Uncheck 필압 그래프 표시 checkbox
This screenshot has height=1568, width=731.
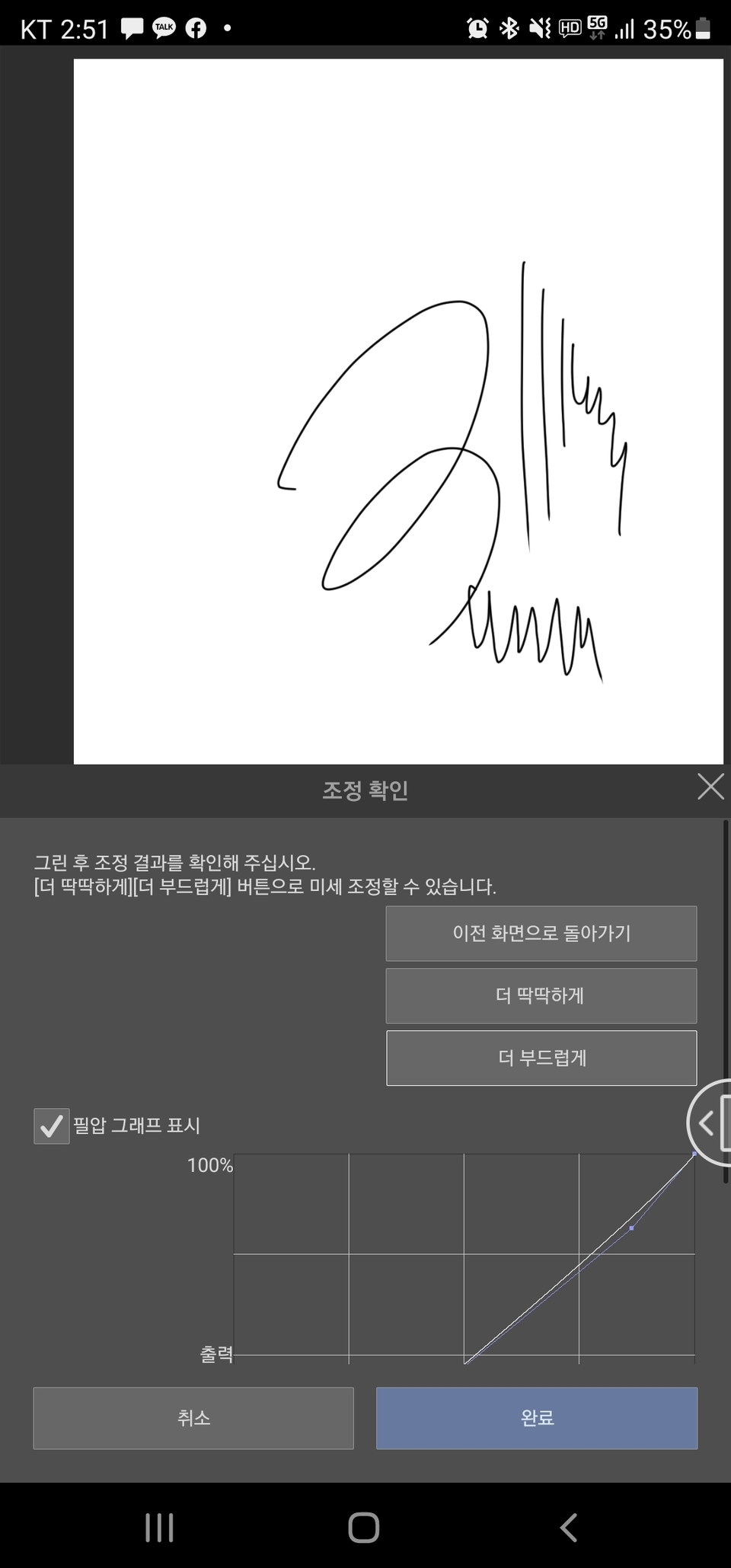point(52,1126)
